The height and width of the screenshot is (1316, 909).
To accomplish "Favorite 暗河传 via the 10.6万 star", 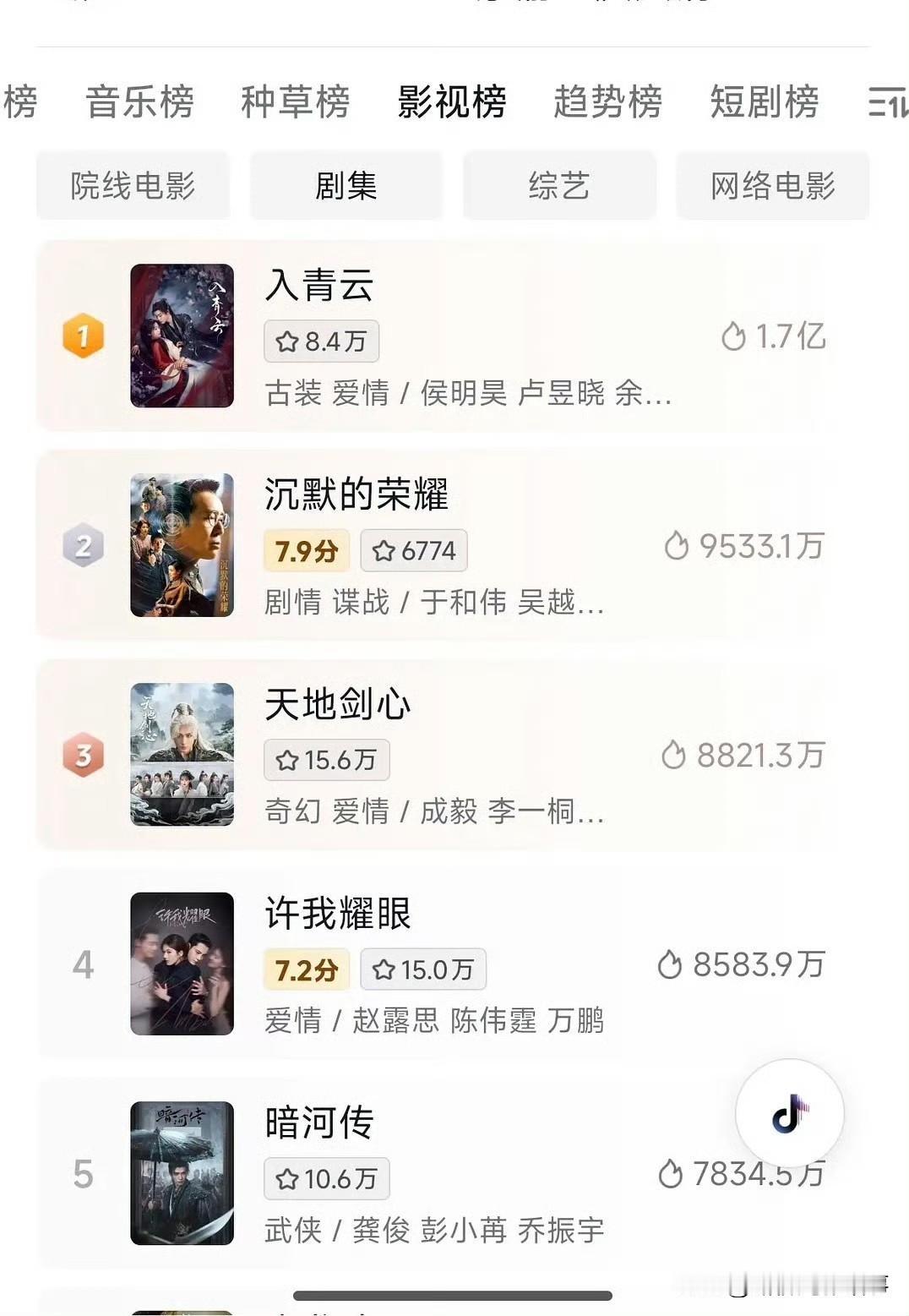I will click(x=327, y=1179).
